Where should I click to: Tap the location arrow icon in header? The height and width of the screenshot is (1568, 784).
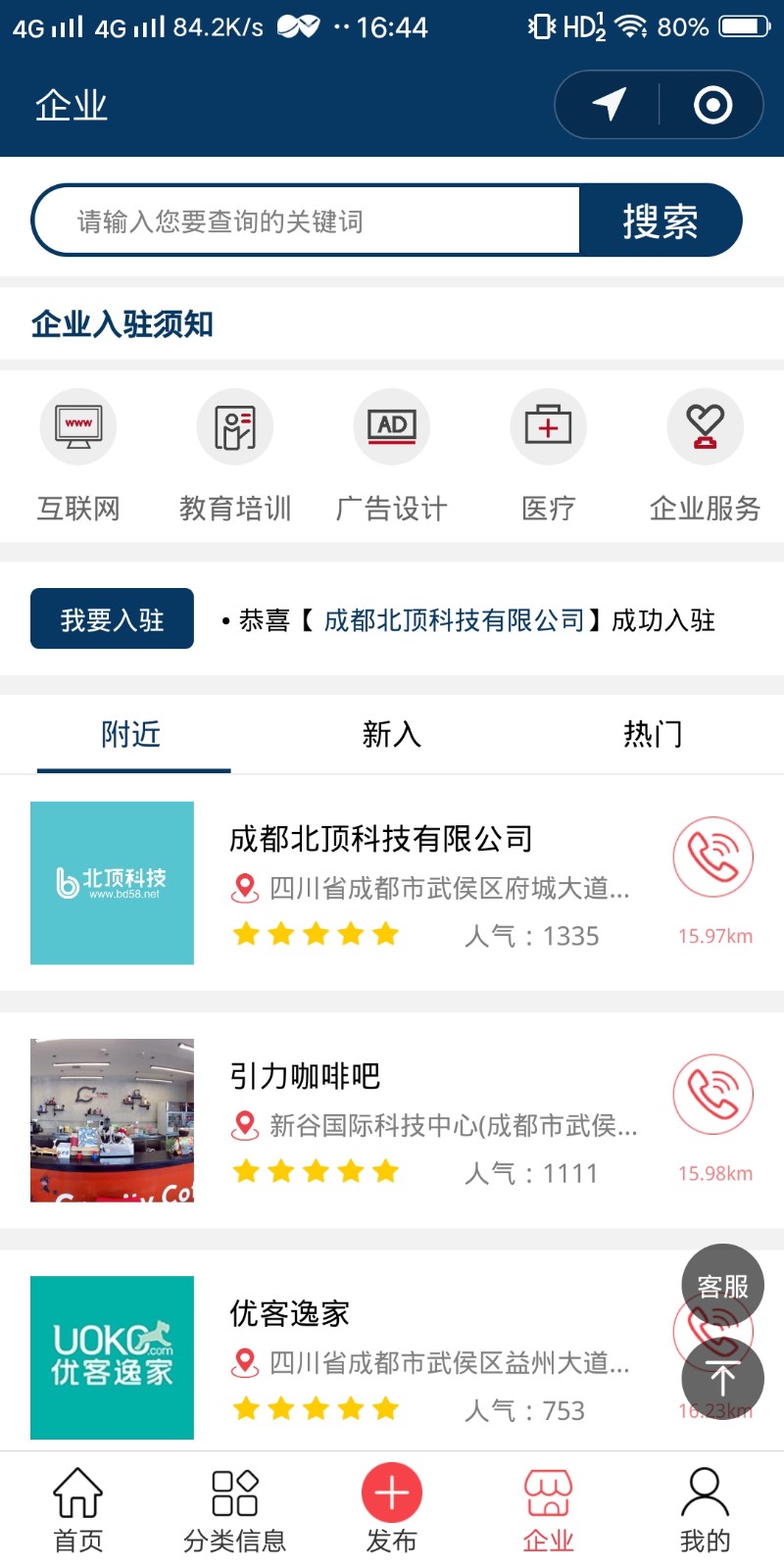(x=609, y=104)
